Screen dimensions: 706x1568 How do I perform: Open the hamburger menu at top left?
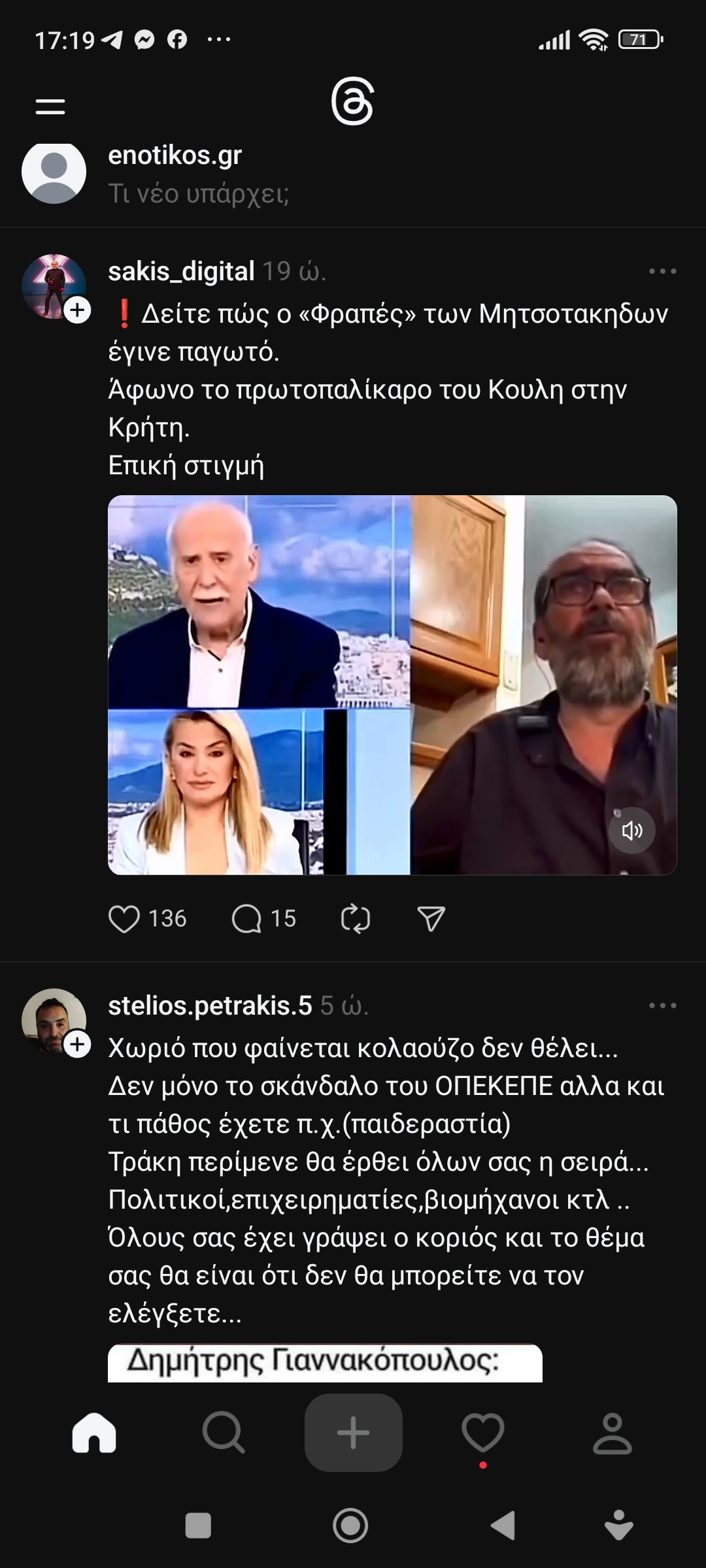50,106
